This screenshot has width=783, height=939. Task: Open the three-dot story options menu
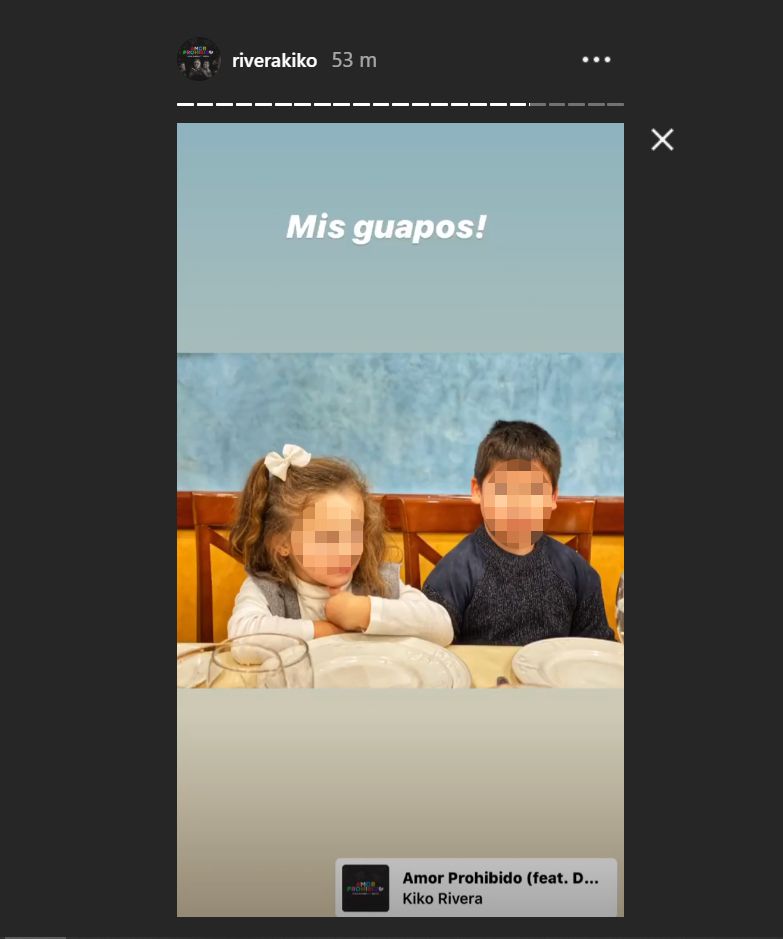tap(596, 60)
